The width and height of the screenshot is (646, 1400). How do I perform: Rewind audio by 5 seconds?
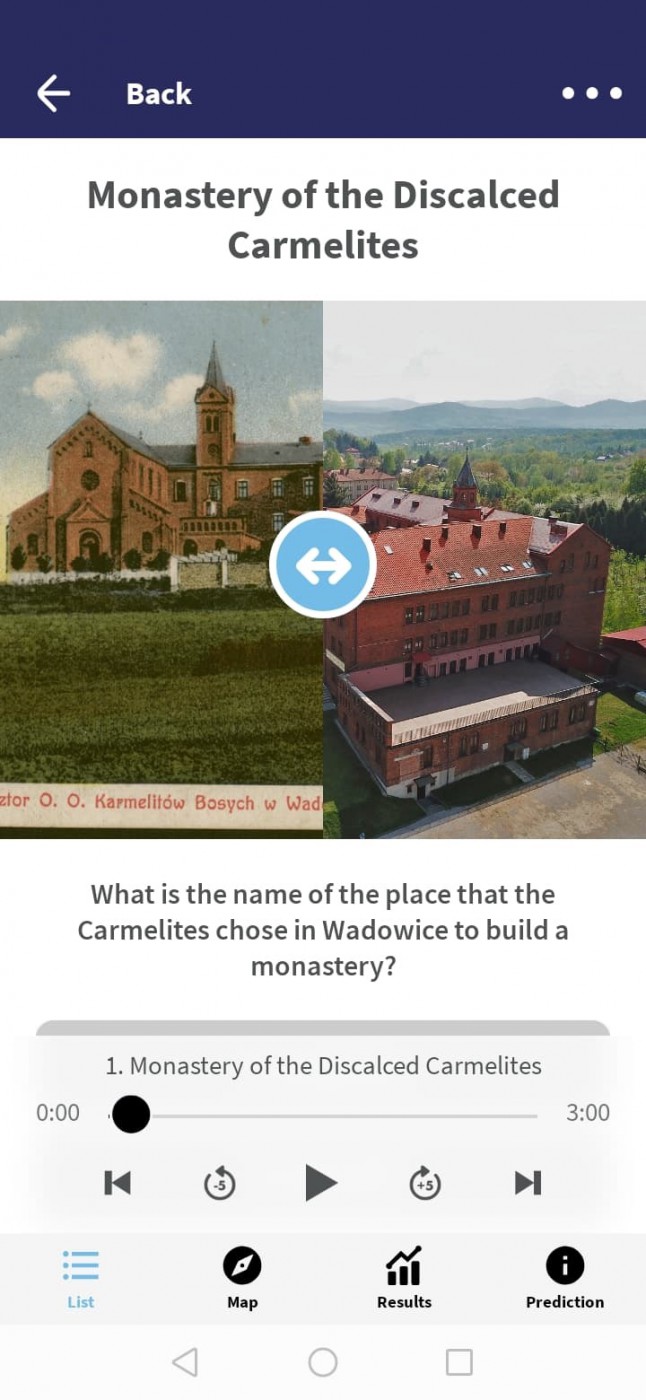coord(219,1184)
